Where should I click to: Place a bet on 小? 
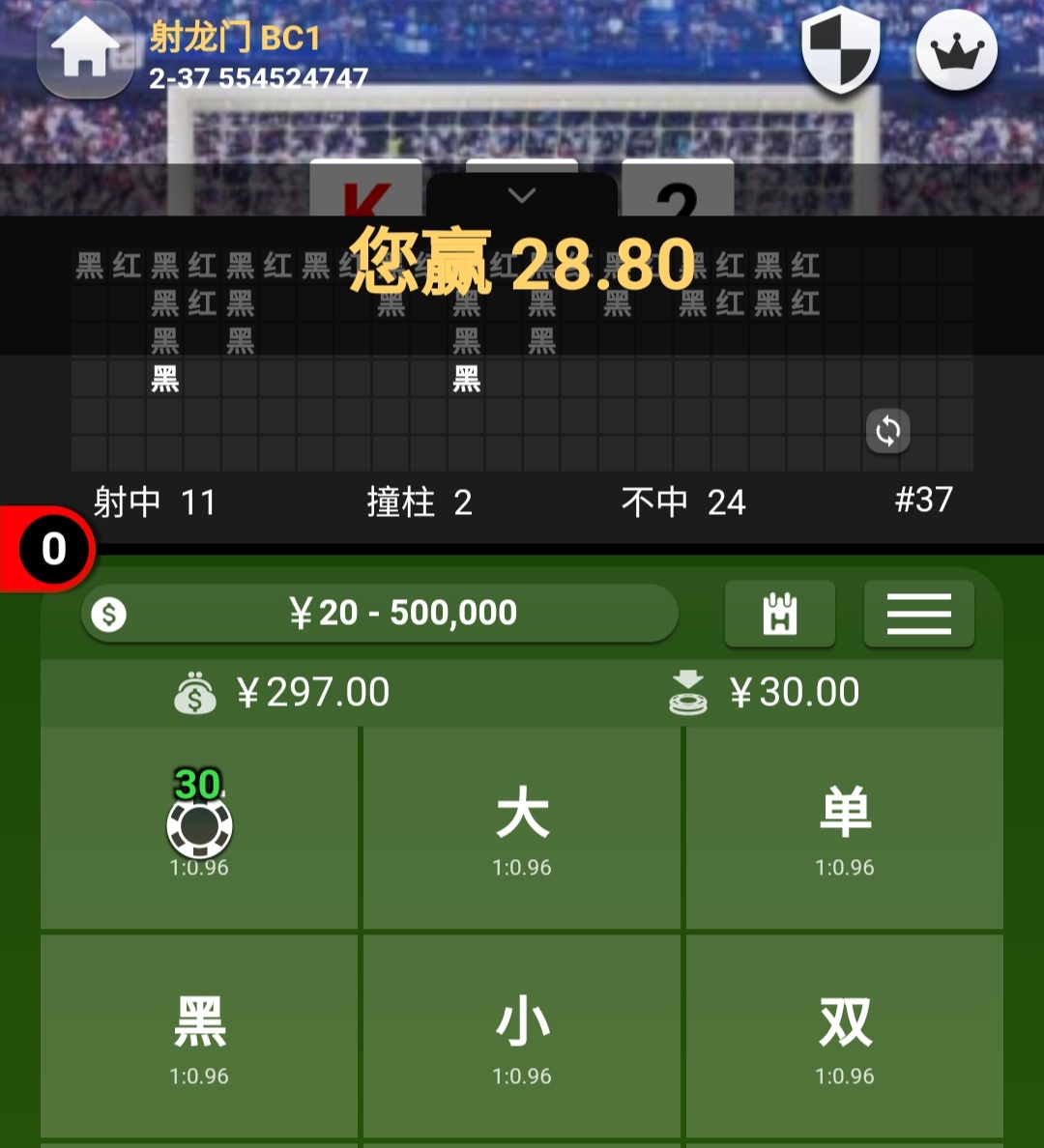(x=522, y=1036)
